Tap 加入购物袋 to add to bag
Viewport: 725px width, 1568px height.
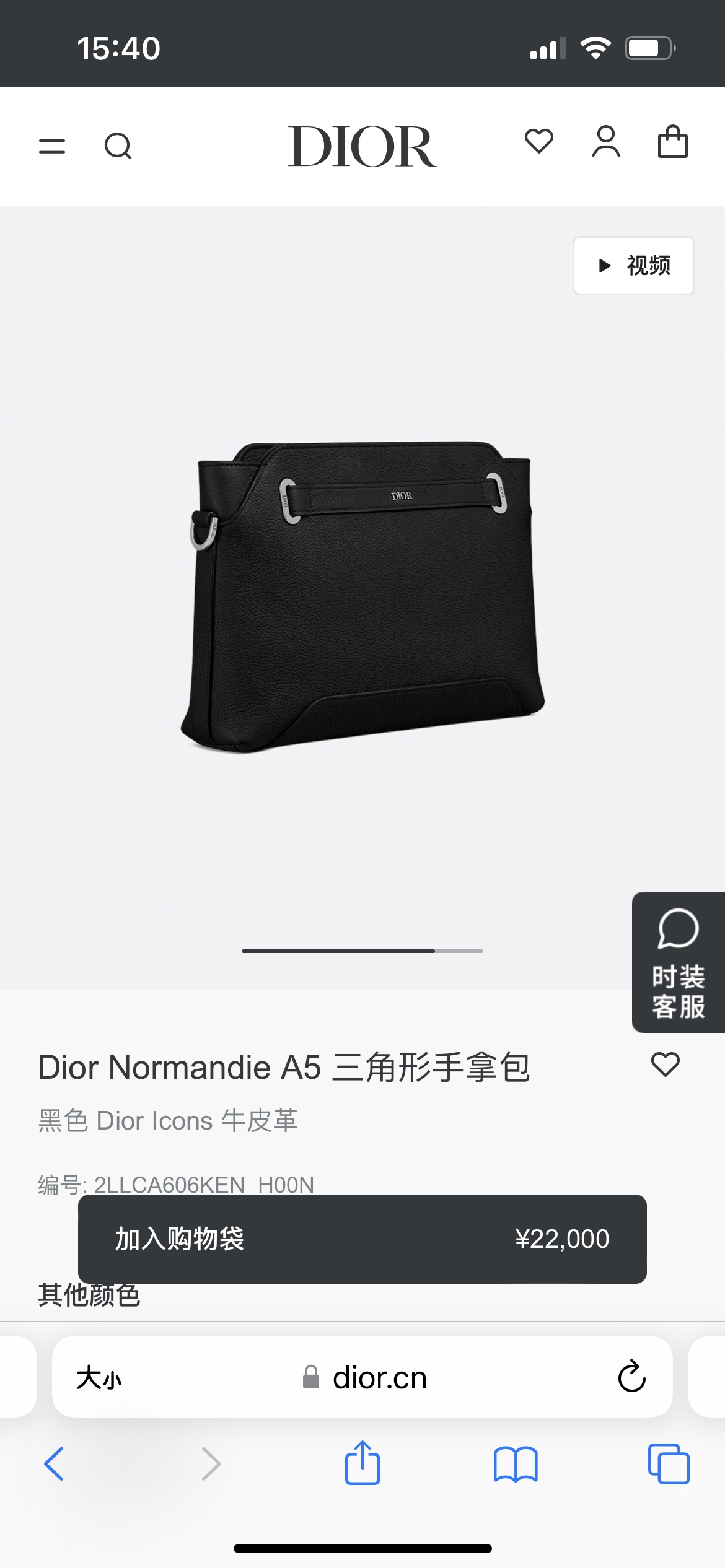click(x=362, y=1239)
